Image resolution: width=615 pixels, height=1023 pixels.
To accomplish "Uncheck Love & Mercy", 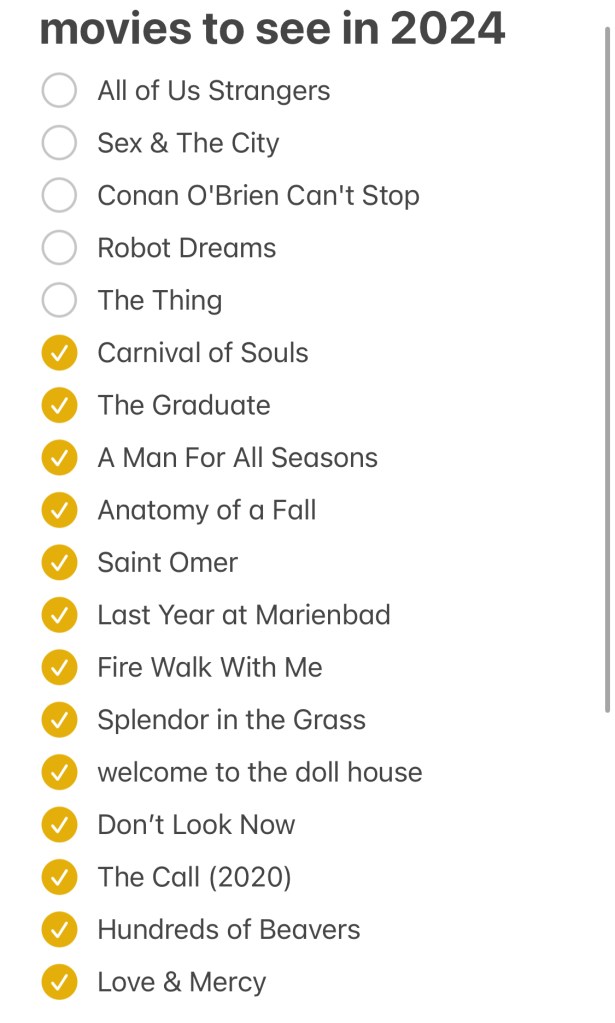I will click(x=59, y=982).
